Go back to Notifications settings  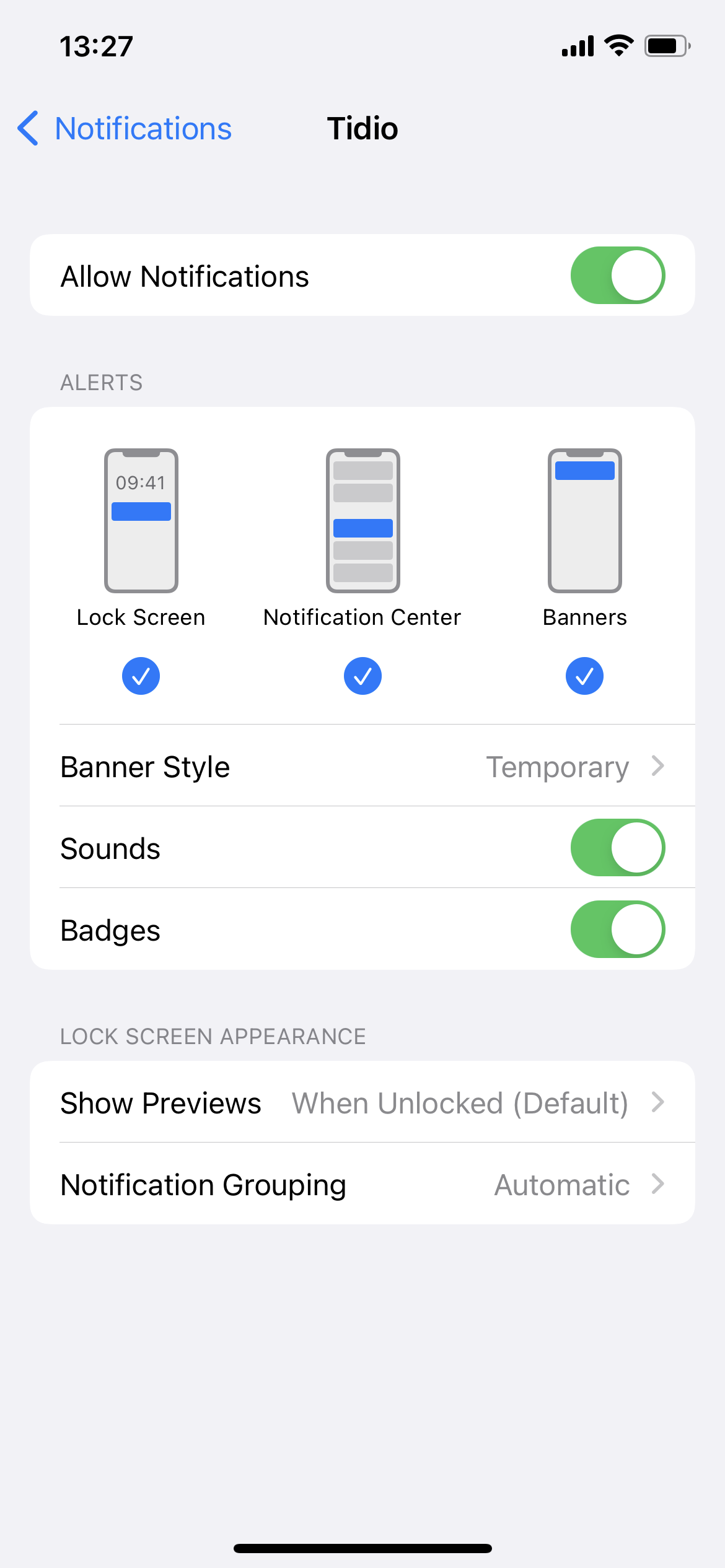click(125, 129)
